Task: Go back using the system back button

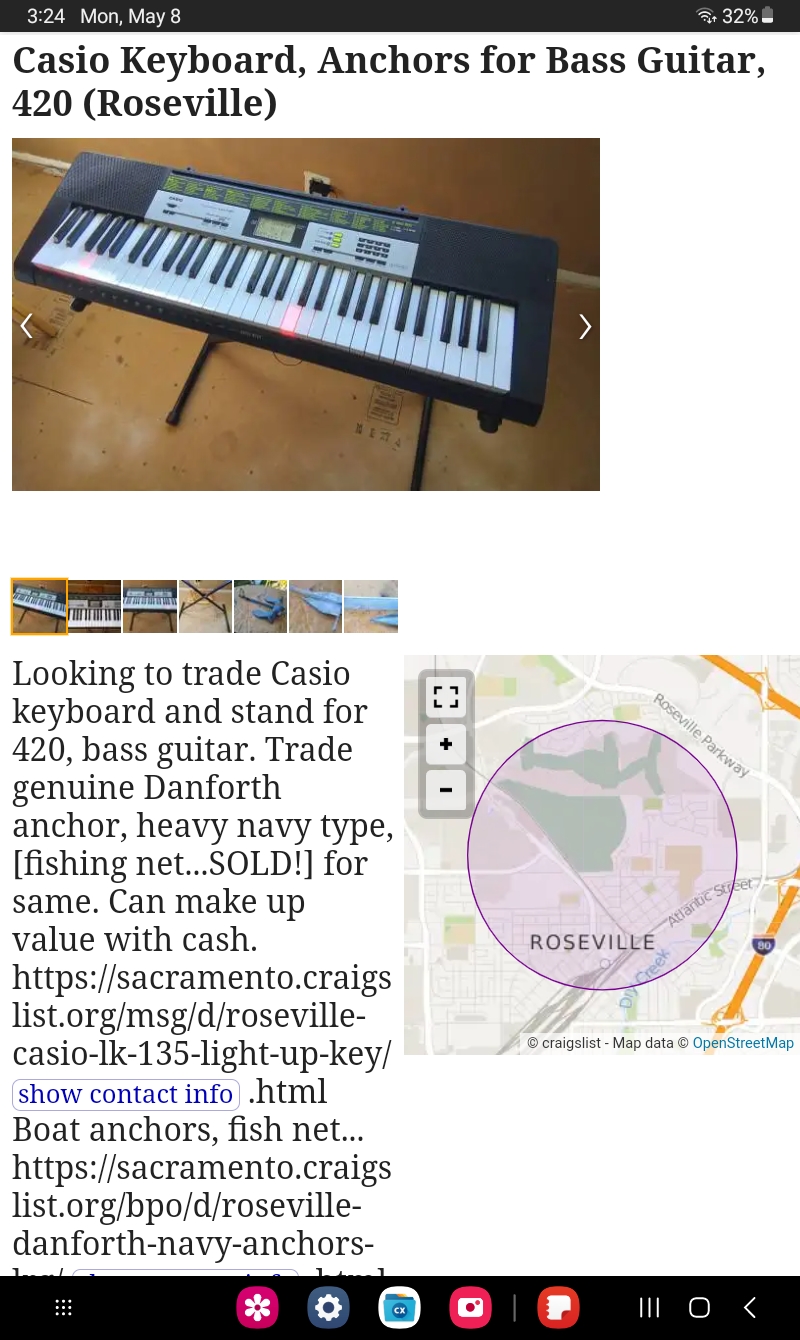Action: (749, 1308)
